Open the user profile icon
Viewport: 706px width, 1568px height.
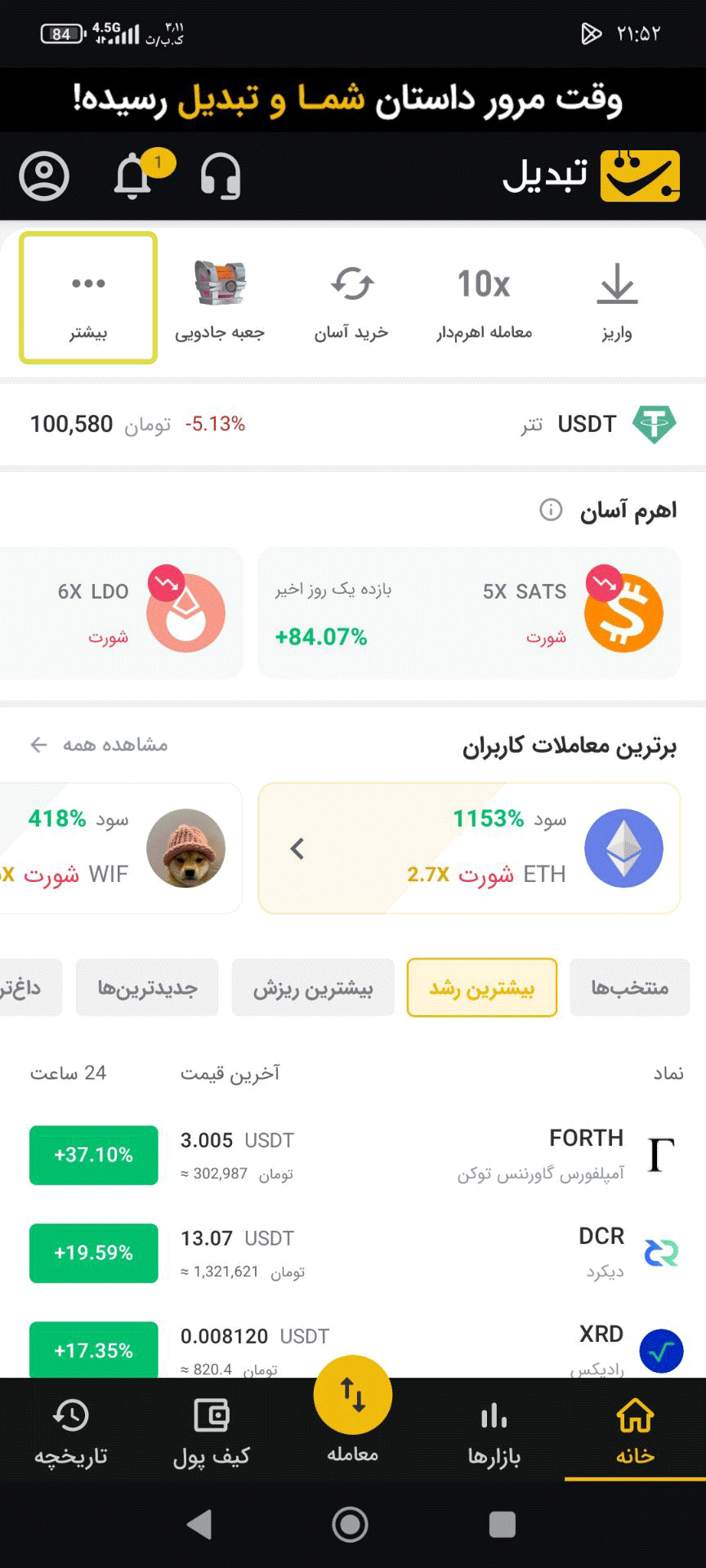coord(44,176)
